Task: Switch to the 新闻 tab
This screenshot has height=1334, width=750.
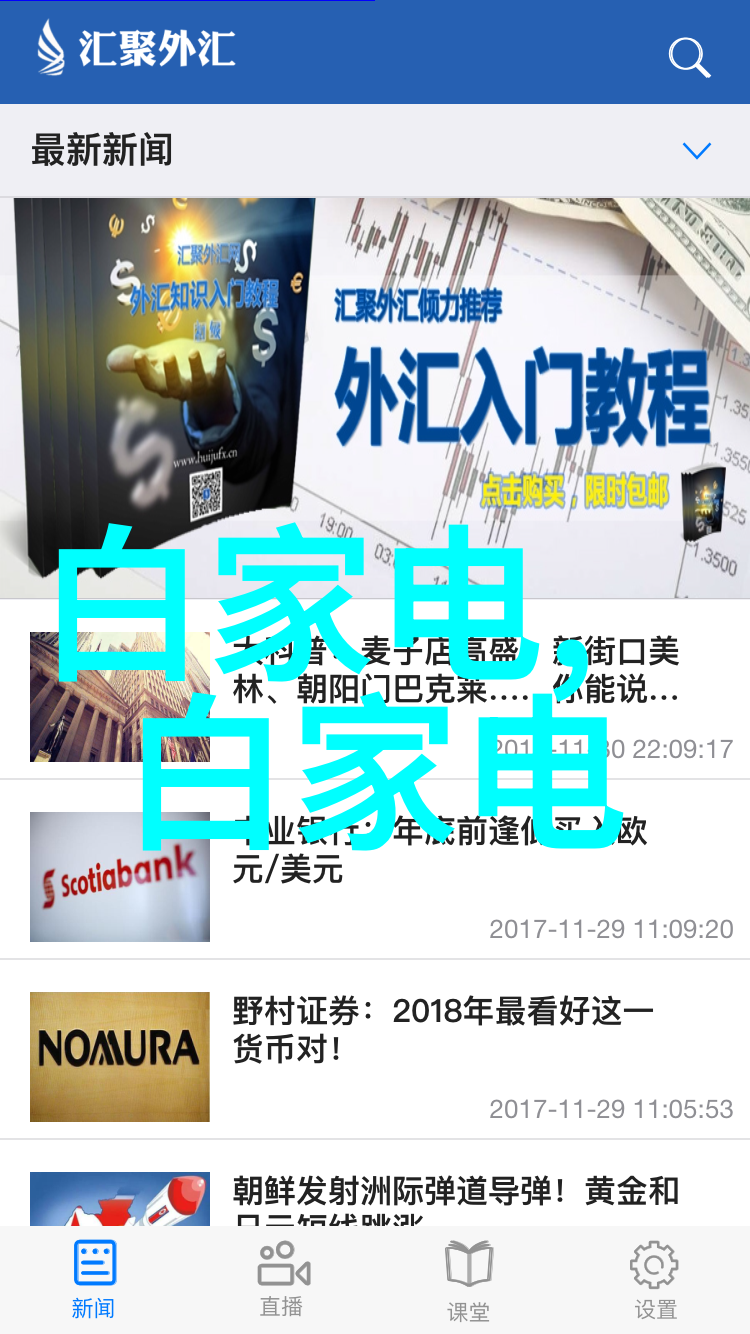Action: [94, 1280]
